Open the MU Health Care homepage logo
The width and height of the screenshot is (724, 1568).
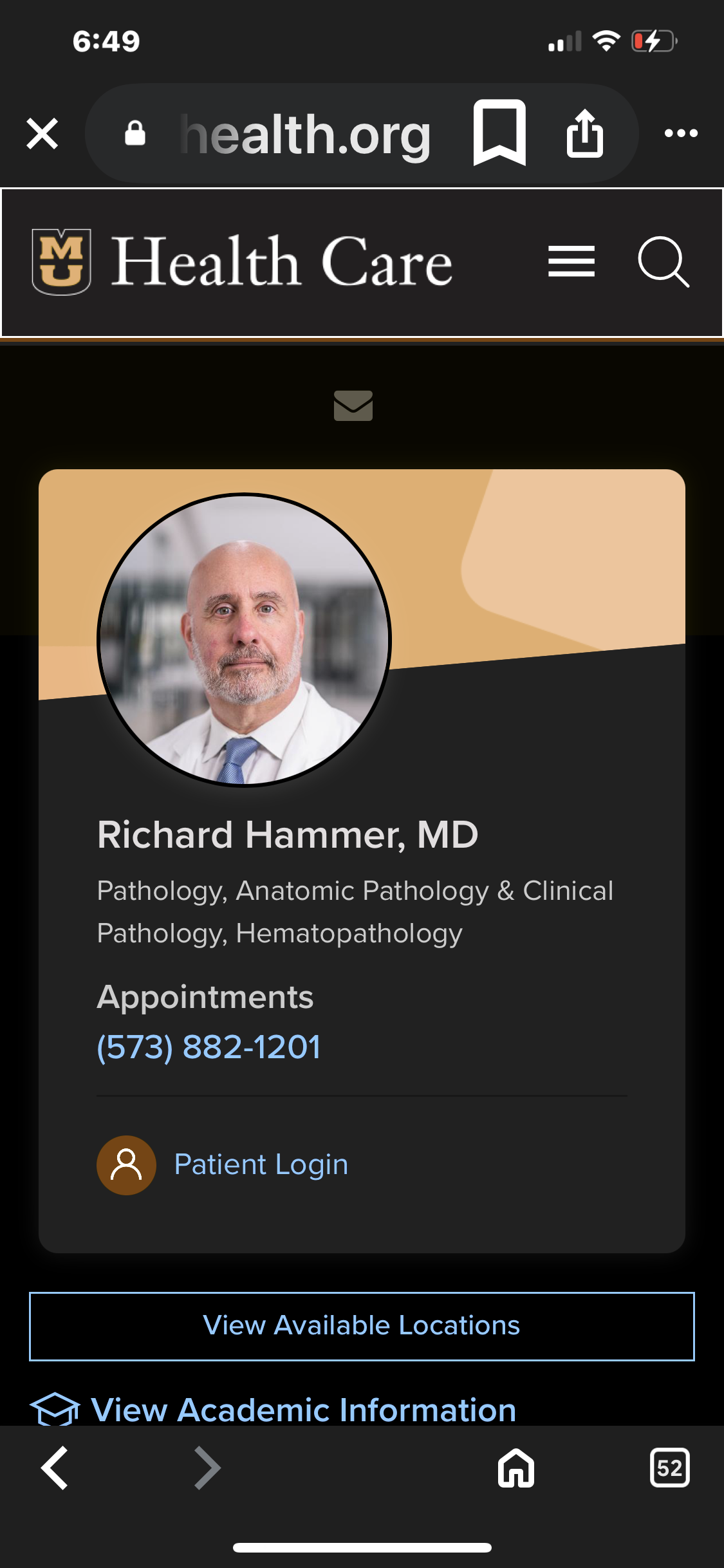(x=242, y=262)
